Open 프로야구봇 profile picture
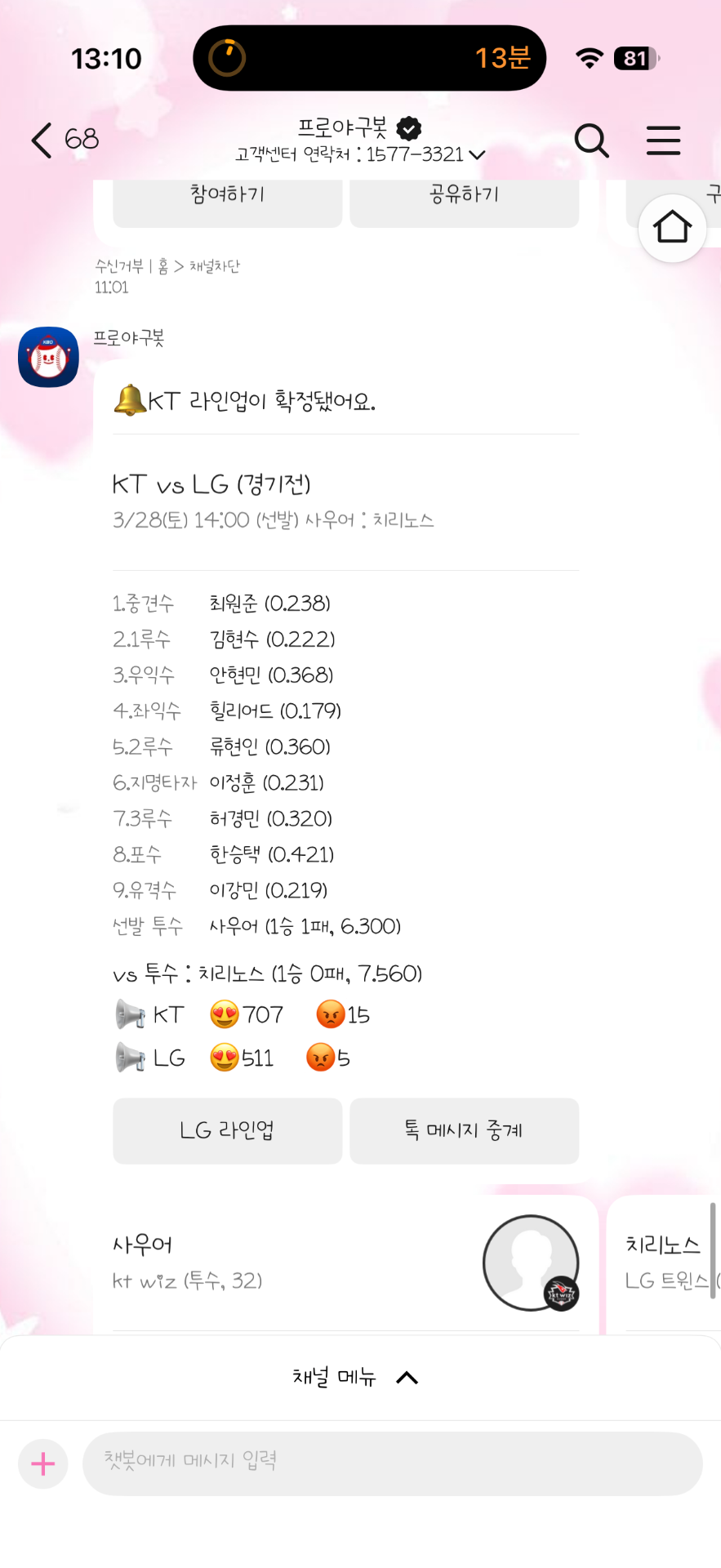 pyautogui.click(x=48, y=357)
